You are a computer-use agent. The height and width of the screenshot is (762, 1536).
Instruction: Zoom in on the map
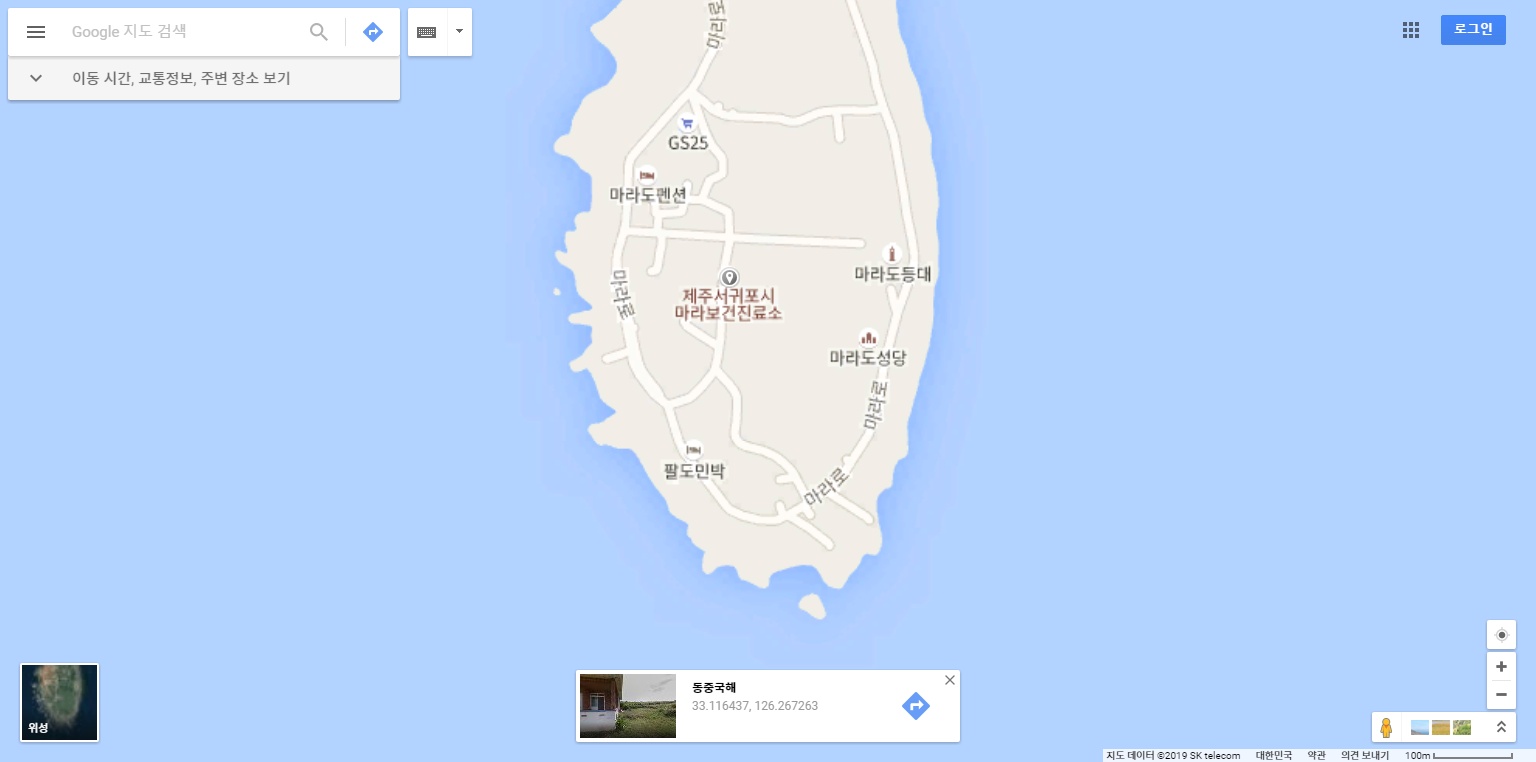[1501, 666]
